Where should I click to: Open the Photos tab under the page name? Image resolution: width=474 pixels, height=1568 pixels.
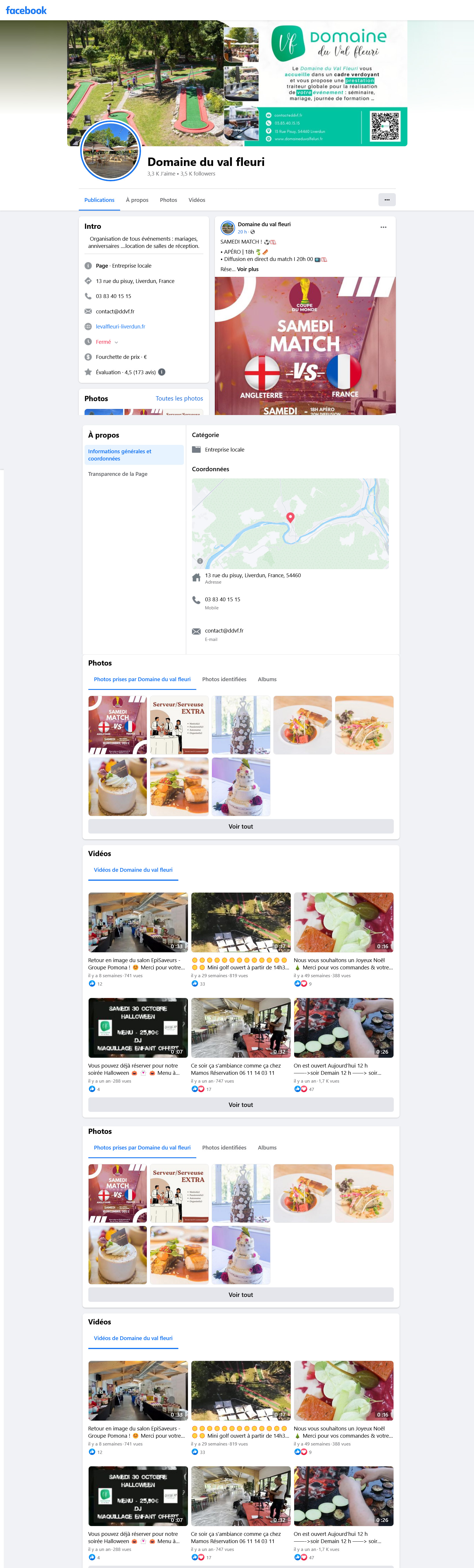169,200
